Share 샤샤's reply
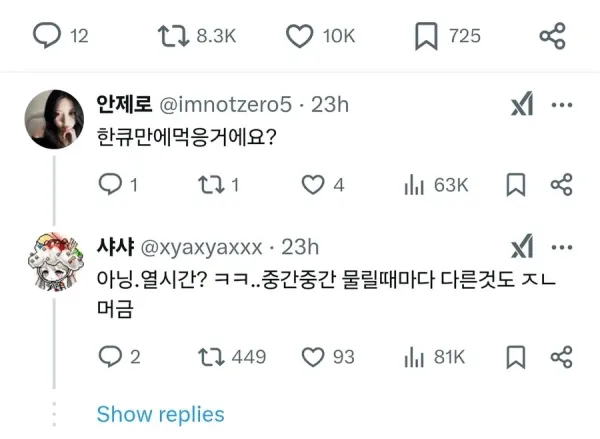Viewport: 600px width, 439px height. point(561,357)
